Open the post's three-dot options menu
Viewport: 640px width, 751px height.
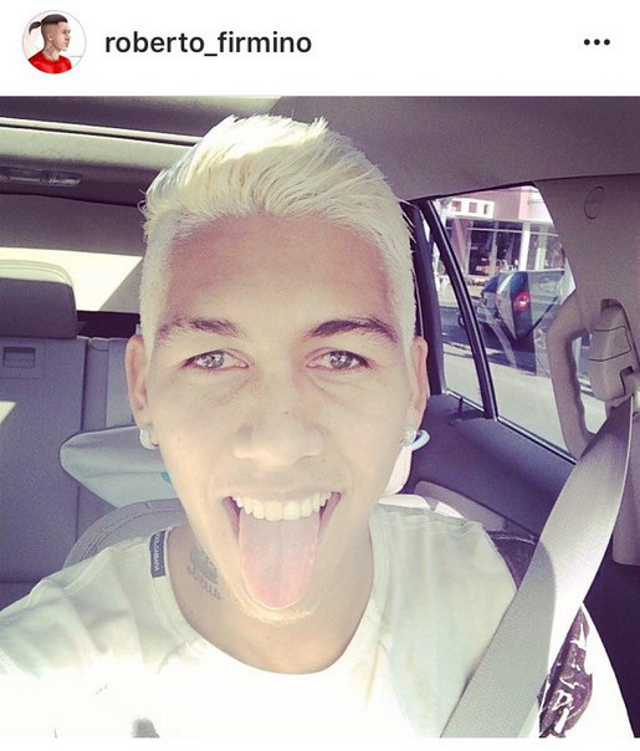pos(596,42)
